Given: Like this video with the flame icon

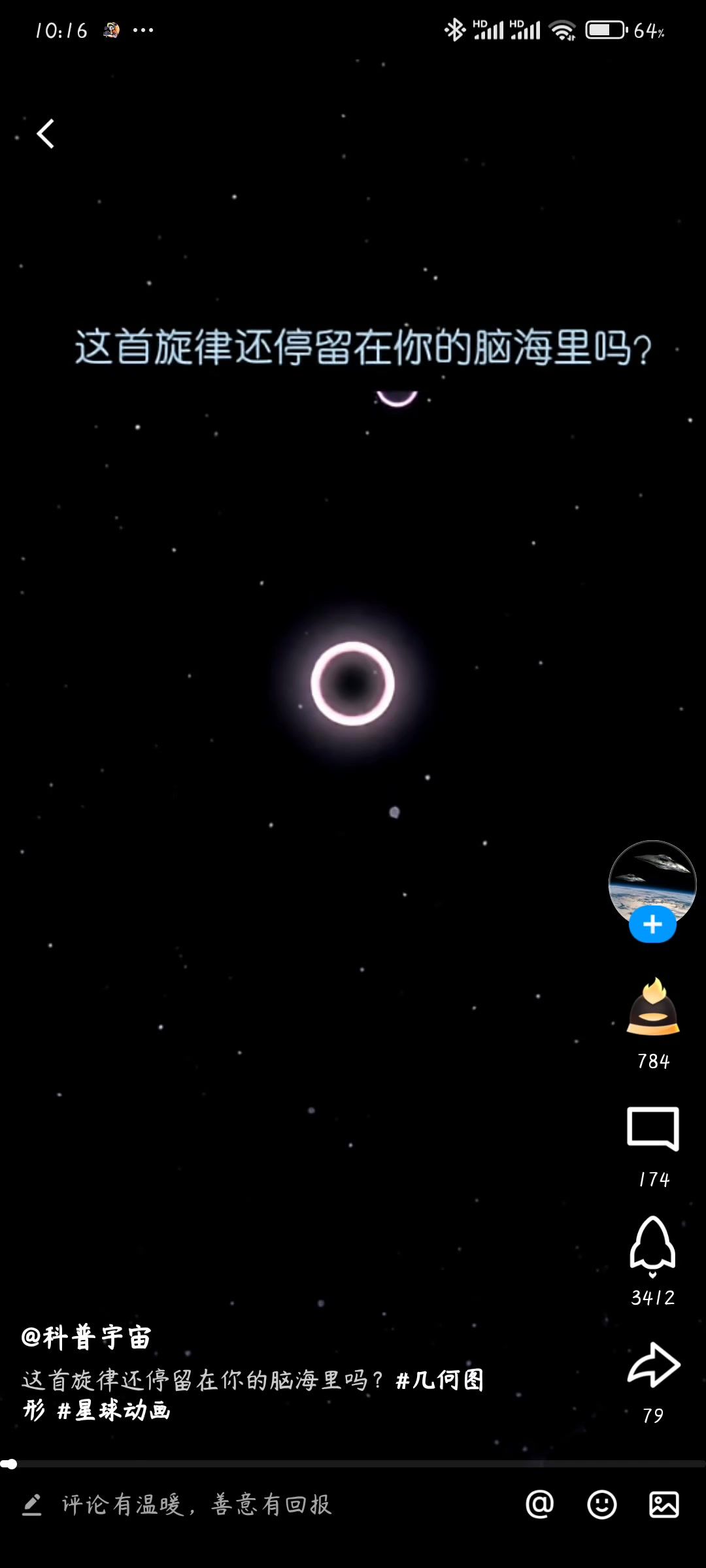Looking at the screenshot, I should coord(653,1007).
